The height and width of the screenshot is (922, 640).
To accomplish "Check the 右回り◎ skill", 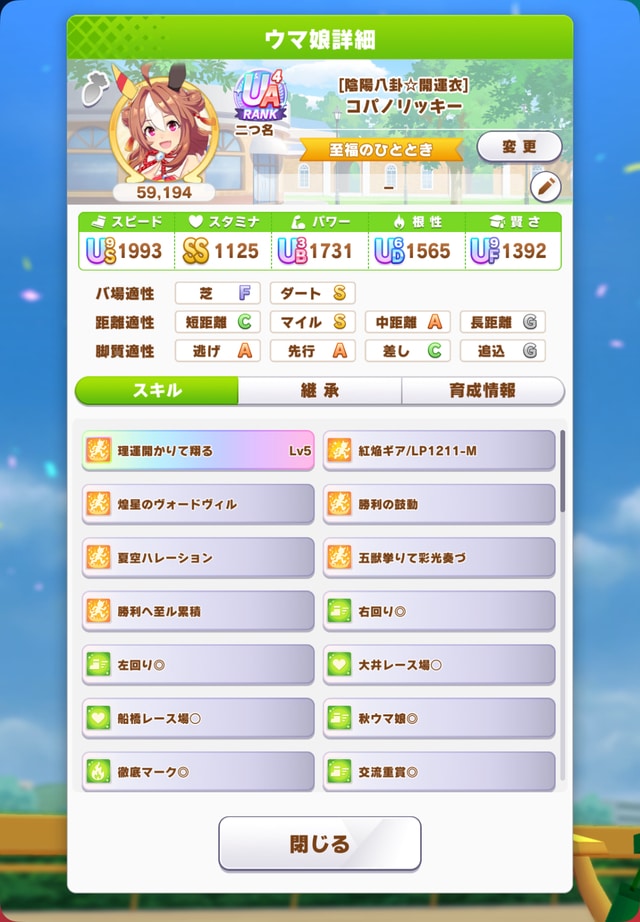I will coord(439,611).
